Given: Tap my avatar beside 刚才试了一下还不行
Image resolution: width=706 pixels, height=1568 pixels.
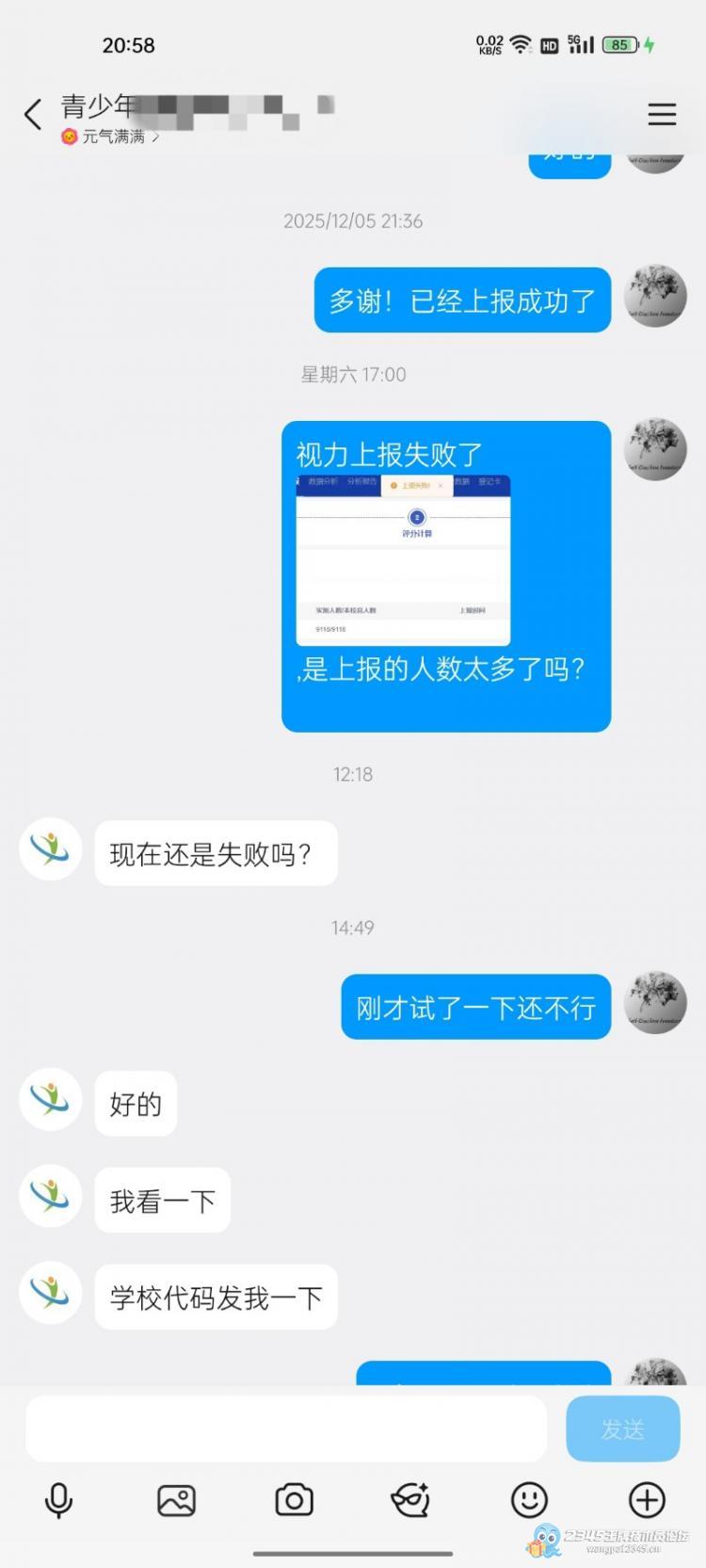Looking at the screenshot, I should click(x=655, y=1003).
